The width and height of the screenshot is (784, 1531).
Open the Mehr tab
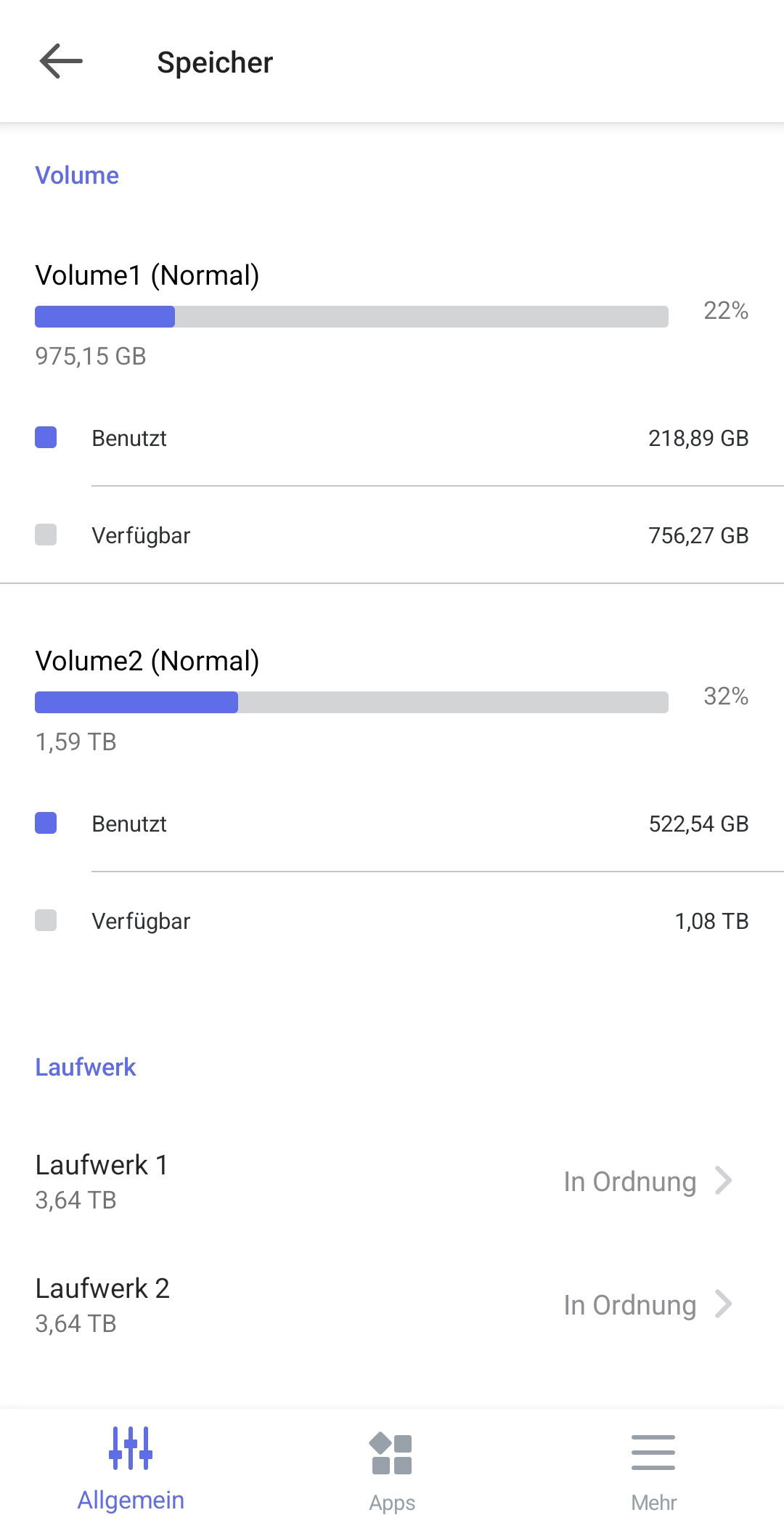pos(653,1469)
